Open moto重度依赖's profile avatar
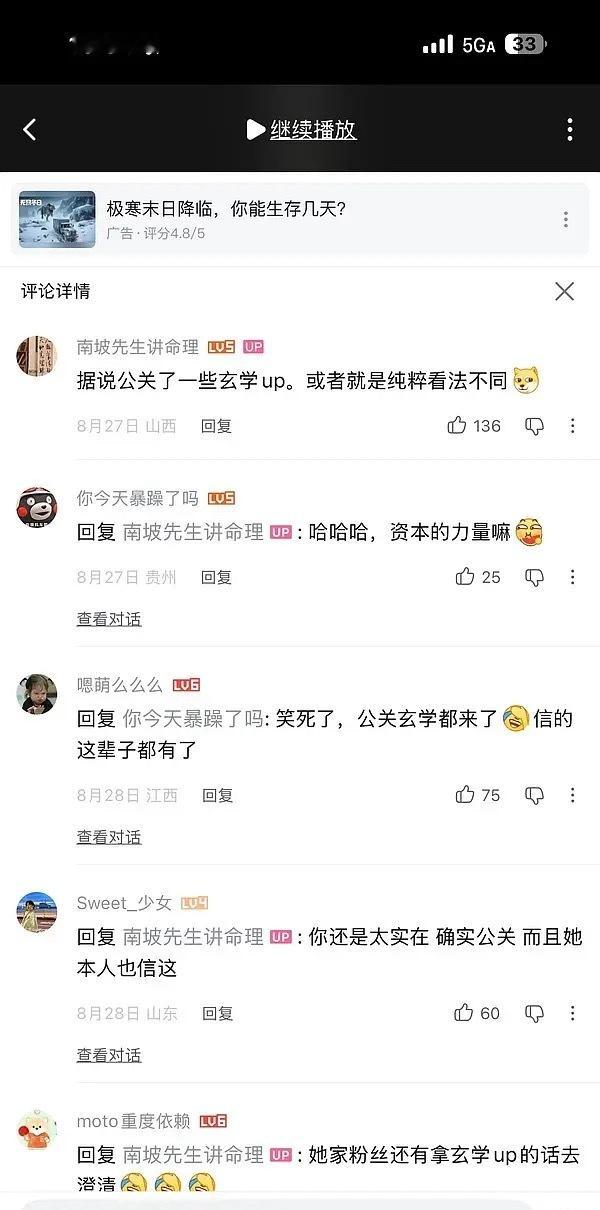This screenshot has width=600, height=1210. click(x=37, y=1130)
